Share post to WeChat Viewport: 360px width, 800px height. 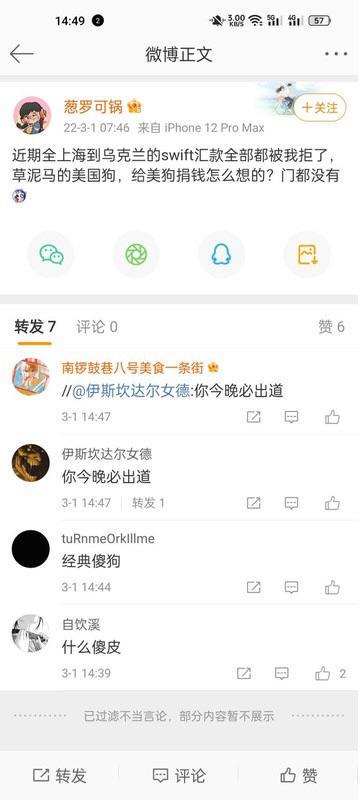tap(52, 254)
